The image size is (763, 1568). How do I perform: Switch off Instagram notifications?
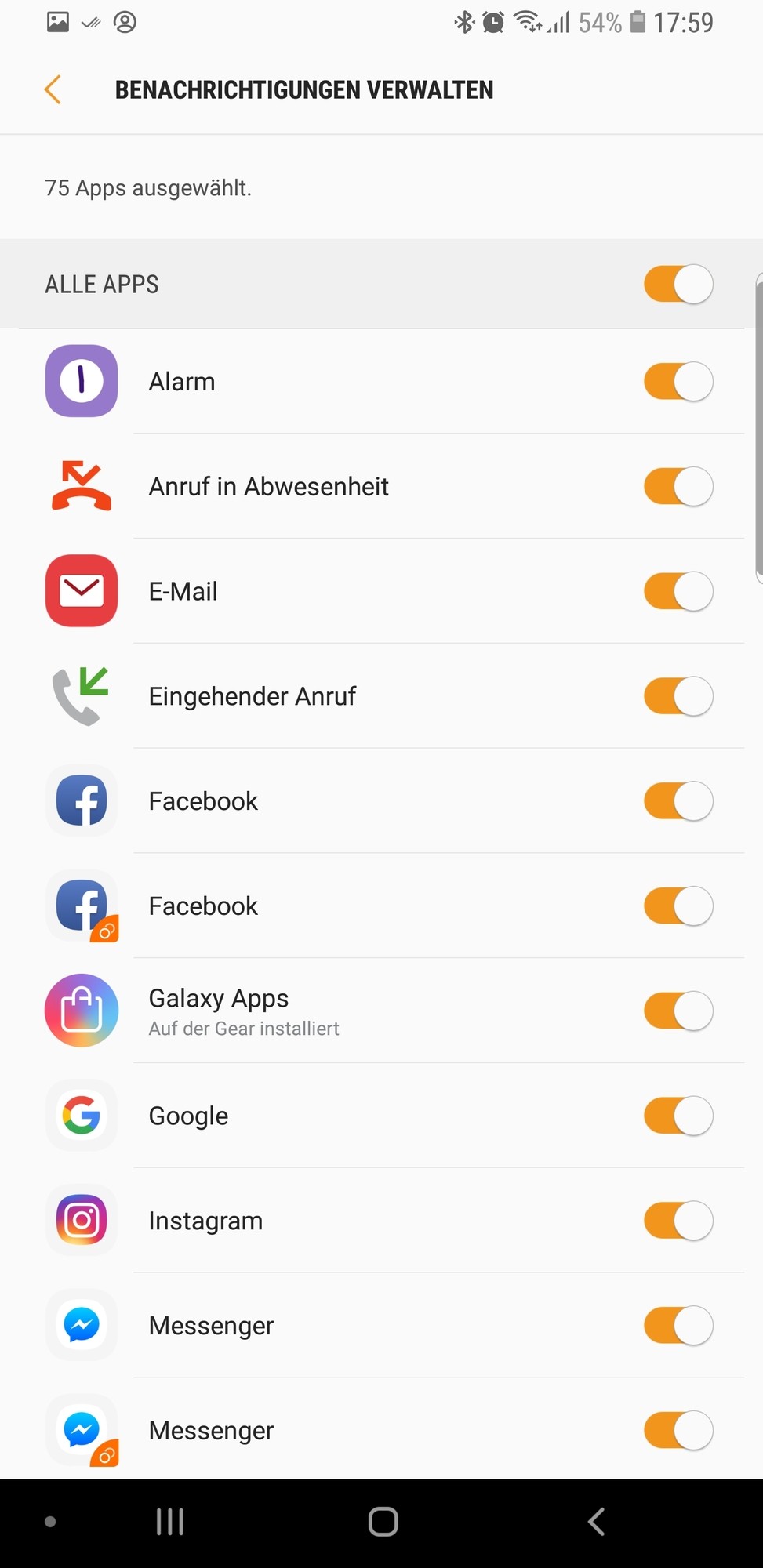[678, 1221]
